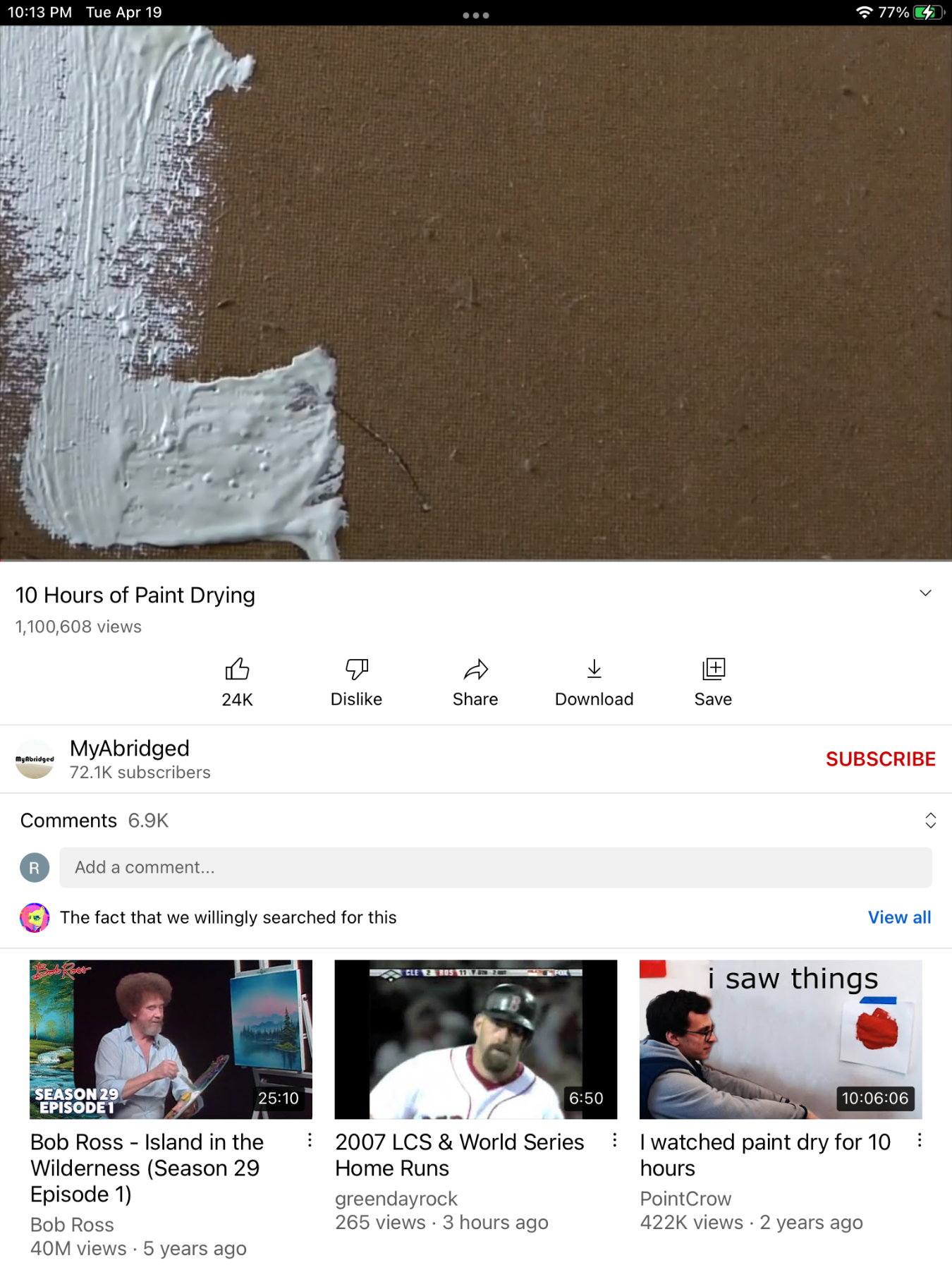Viewport: 952px width, 1270px height.
Task: Download the video
Action: [594, 682]
